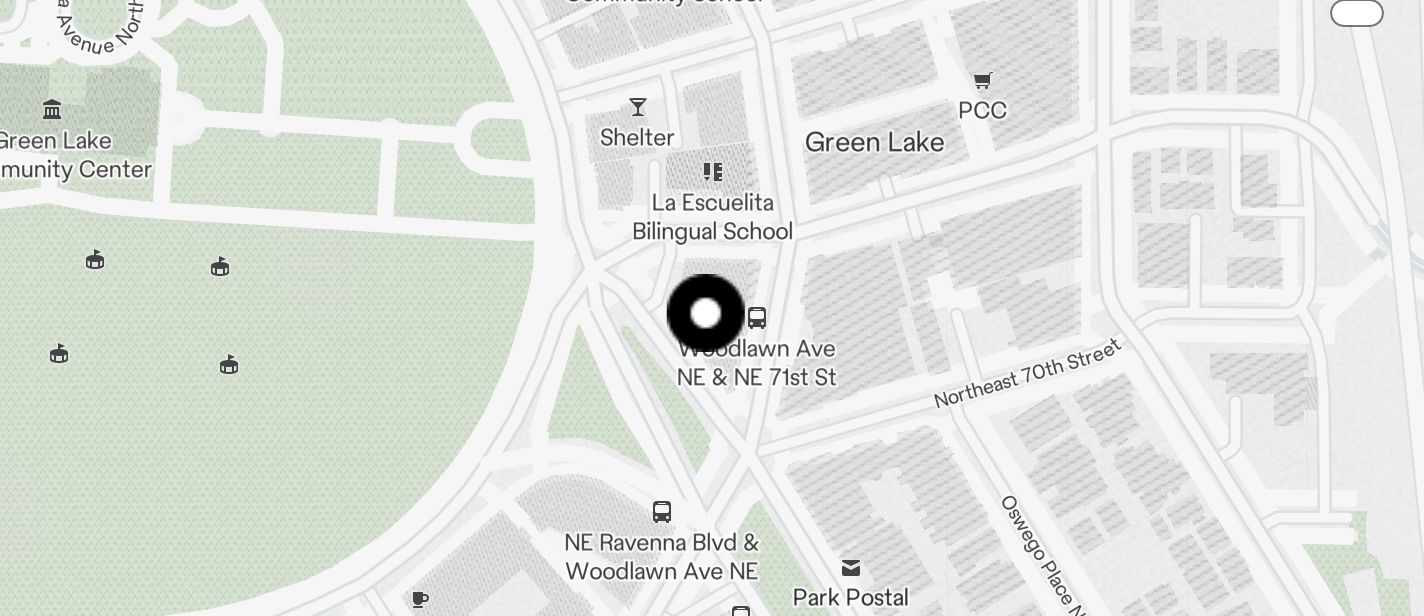
Task: Open the Green Lake Community Center marker
Action: pos(52,109)
